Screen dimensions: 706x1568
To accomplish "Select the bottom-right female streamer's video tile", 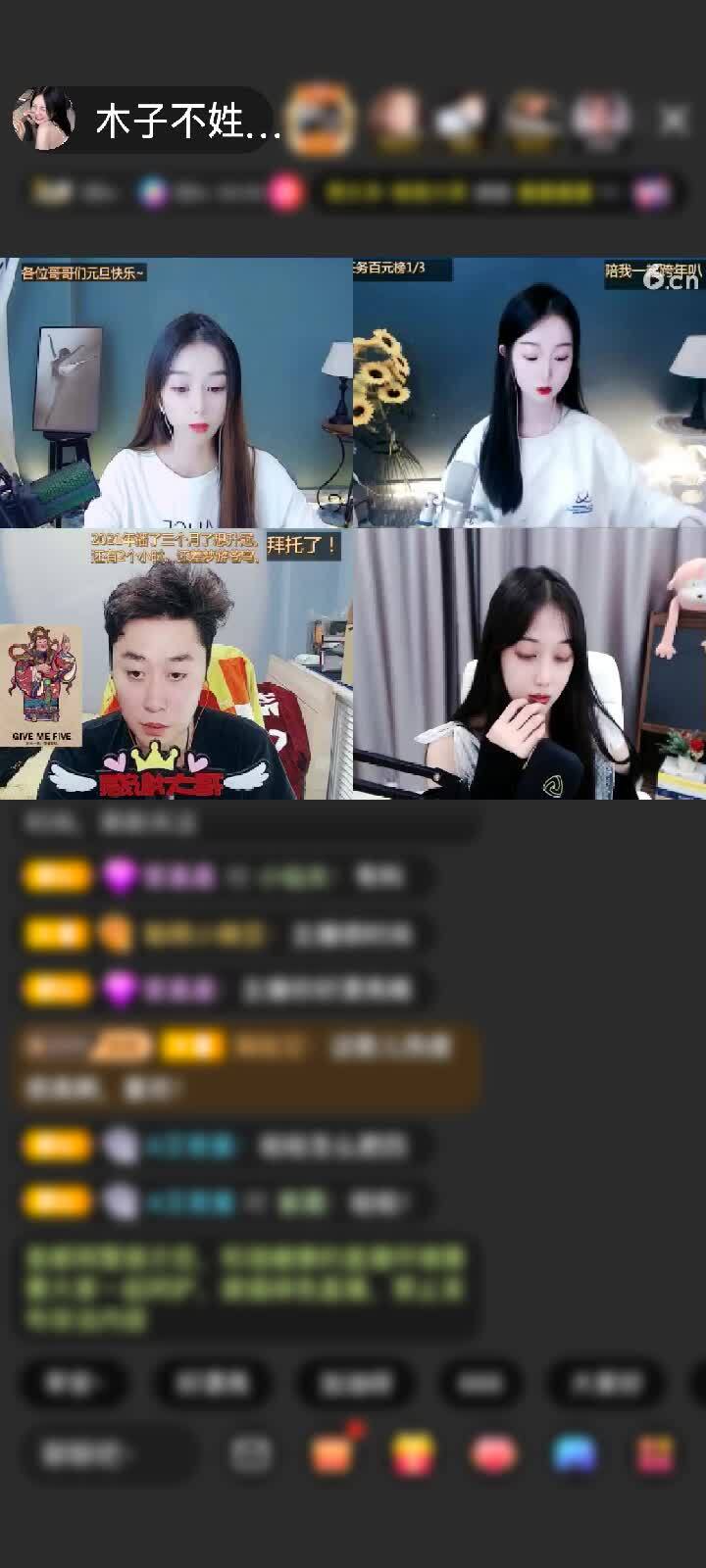I will [x=529, y=664].
